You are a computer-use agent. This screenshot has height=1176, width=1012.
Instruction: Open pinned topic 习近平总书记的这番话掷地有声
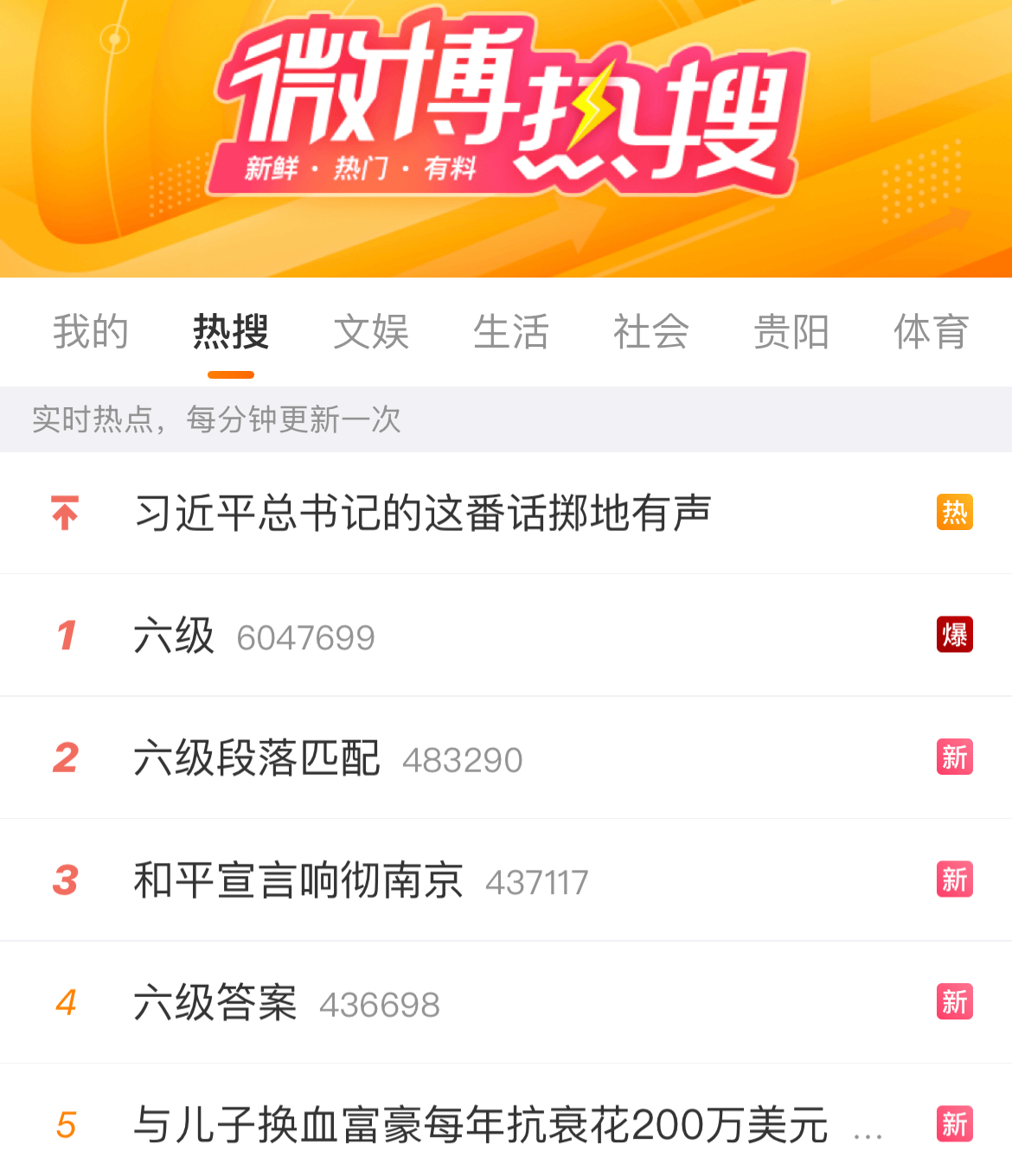point(423,514)
